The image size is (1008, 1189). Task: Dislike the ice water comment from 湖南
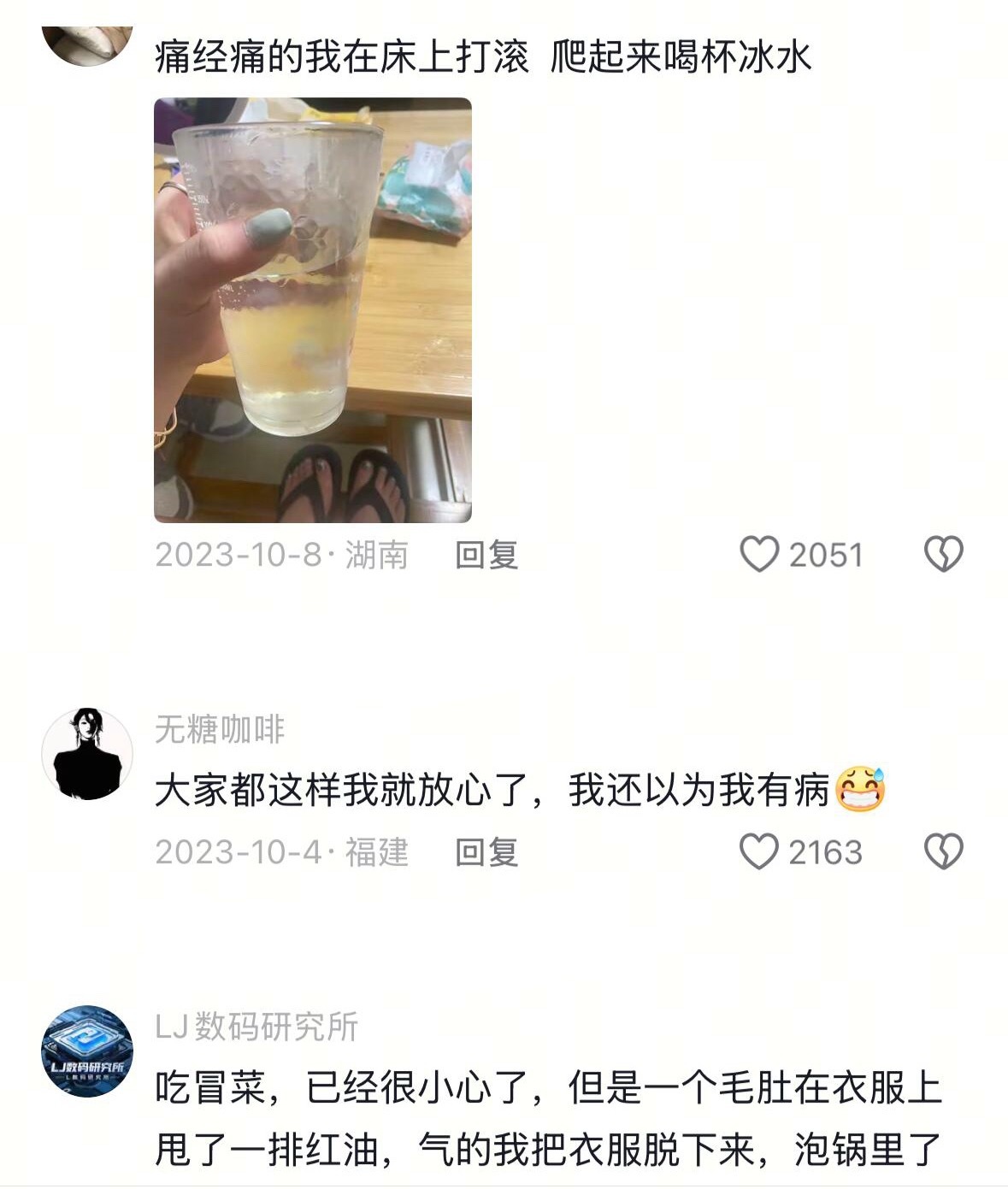944,554
